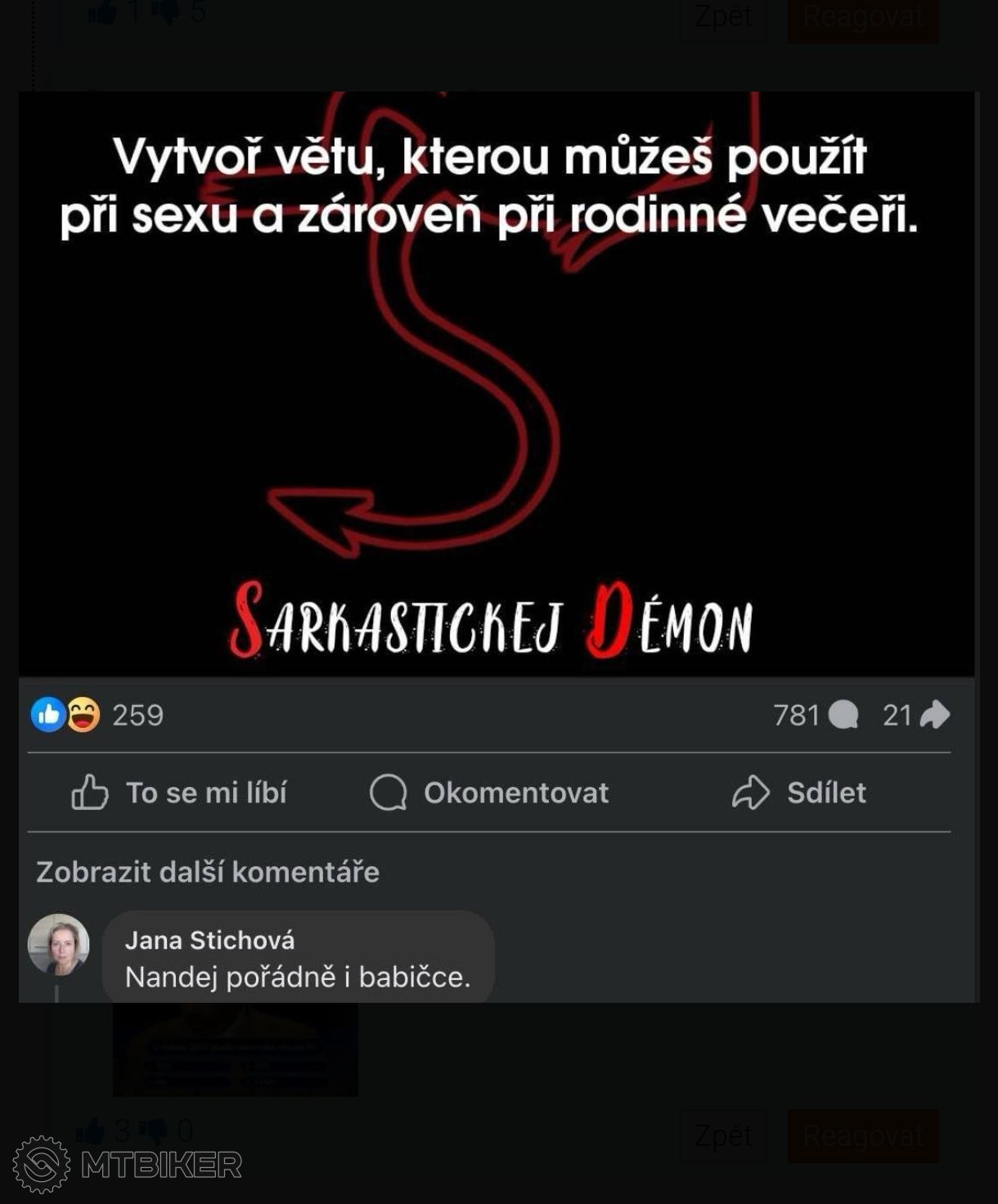
Task: Tap the fully visible Reagovat button
Action: [863, 1135]
